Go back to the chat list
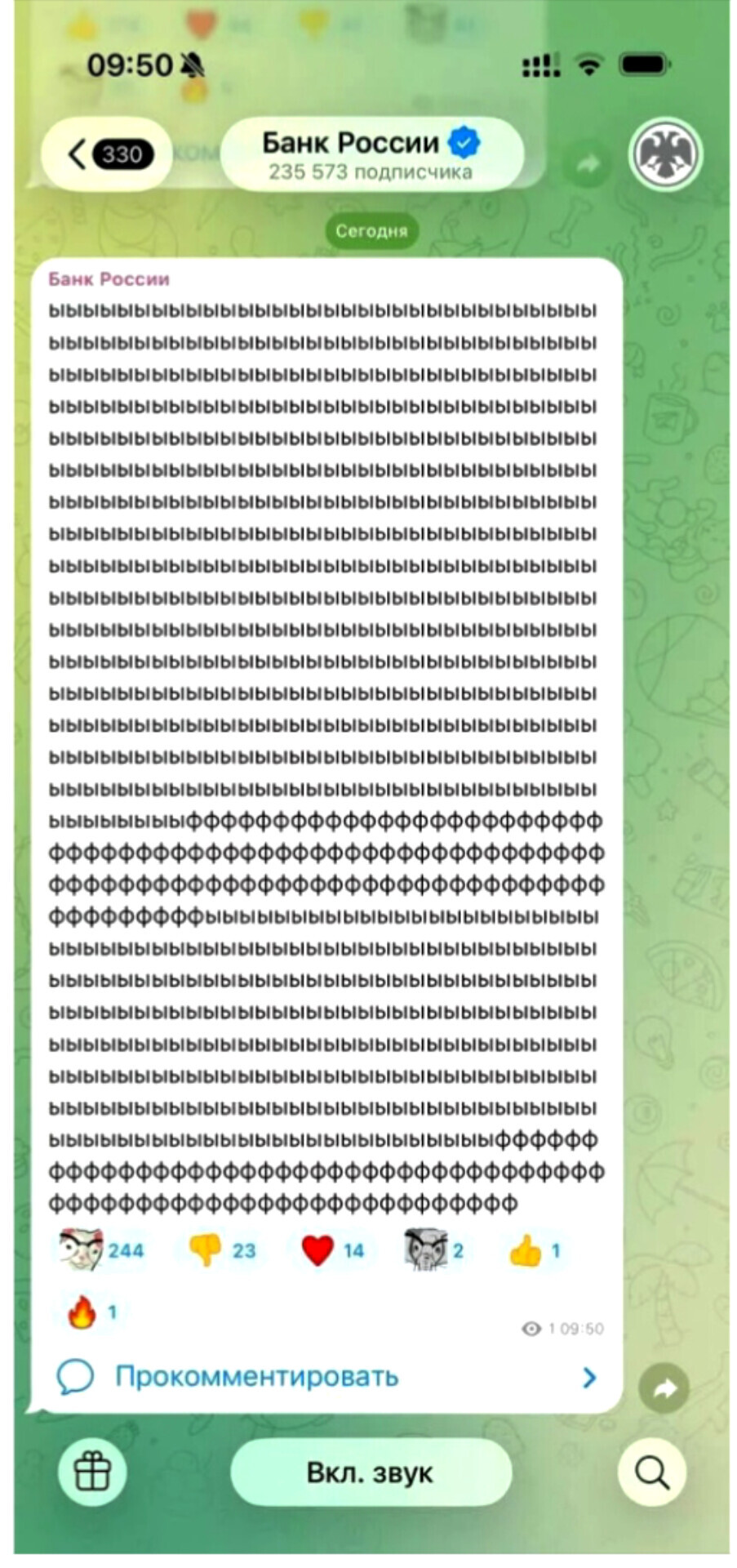The height and width of the screenshot is (1568, 737). 106,154
